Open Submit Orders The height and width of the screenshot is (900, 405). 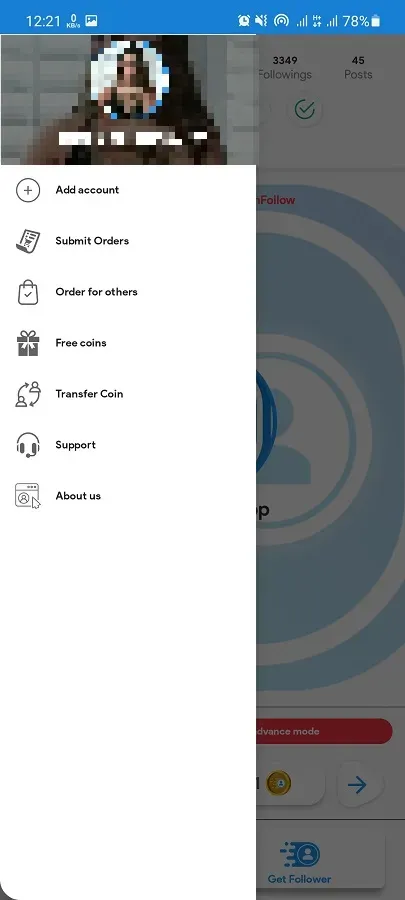coord(128,241)
